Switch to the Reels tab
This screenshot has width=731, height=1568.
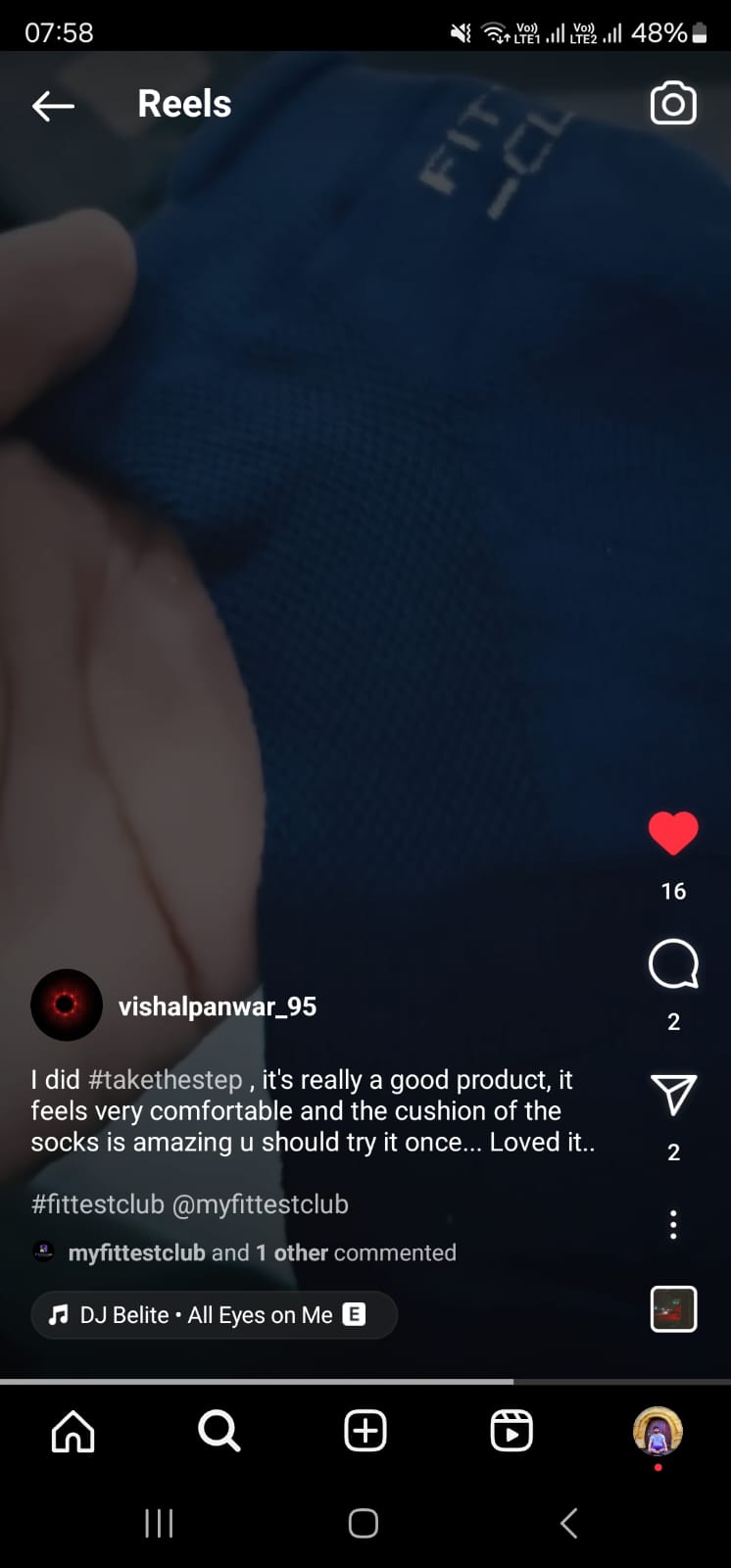click(x=511, y=1431)
